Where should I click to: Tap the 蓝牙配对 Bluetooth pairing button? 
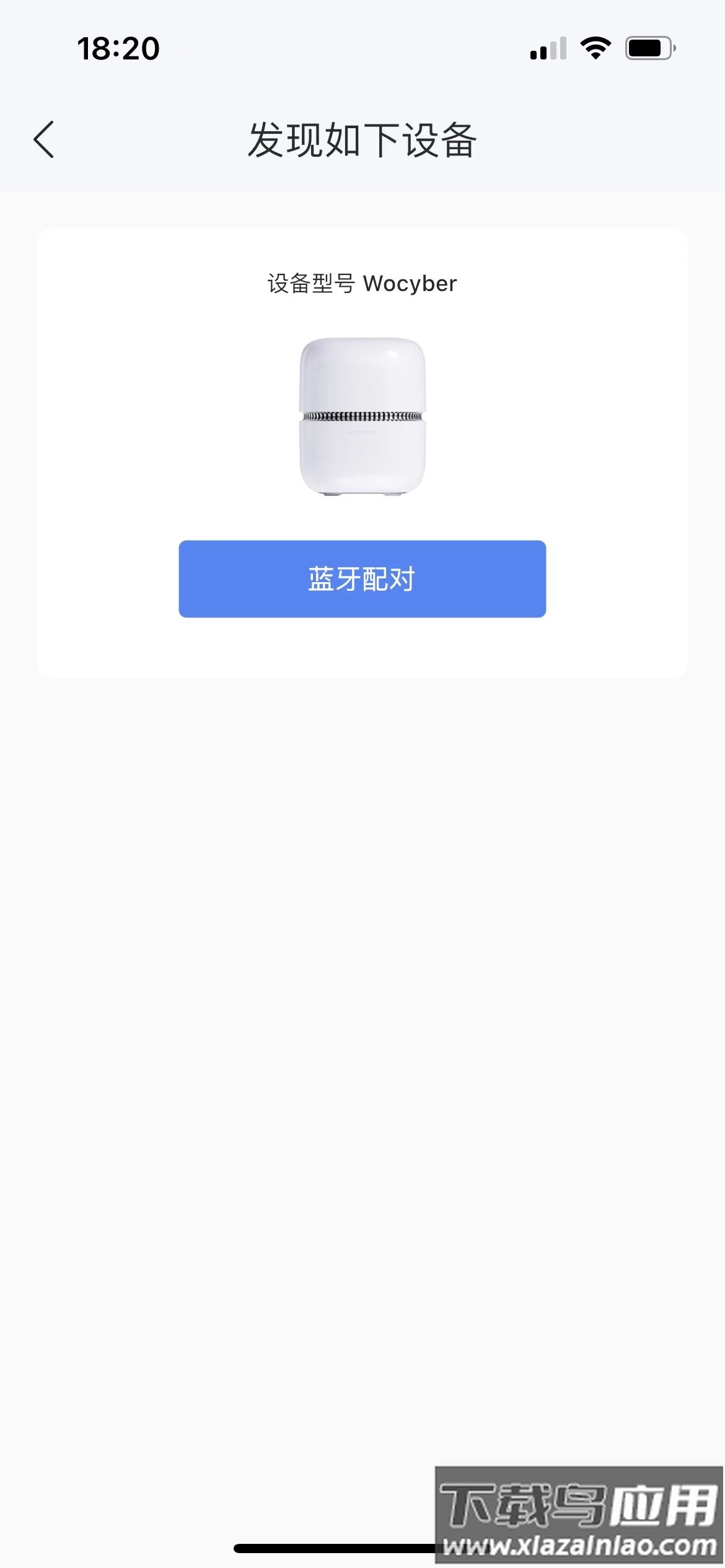click(362, 579)
